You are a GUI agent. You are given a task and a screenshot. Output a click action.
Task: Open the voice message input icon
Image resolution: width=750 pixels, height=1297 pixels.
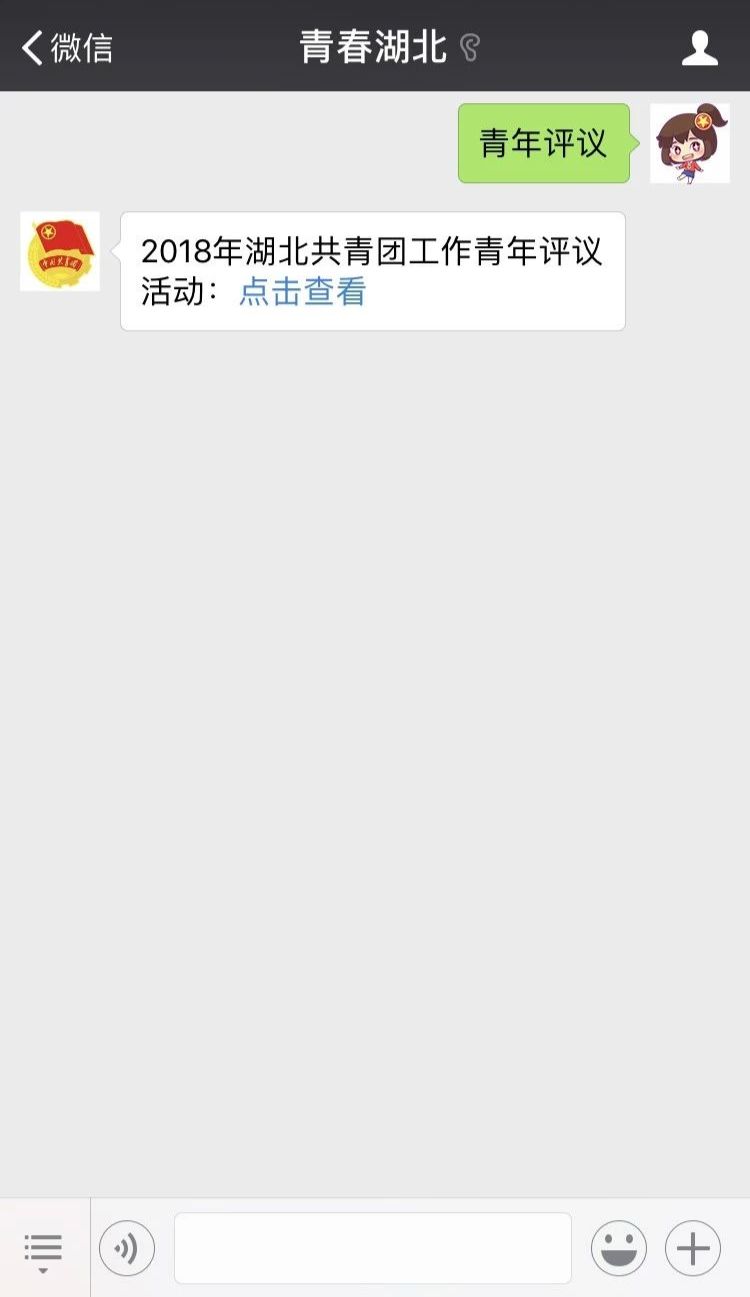click(x=127, y=1248)
